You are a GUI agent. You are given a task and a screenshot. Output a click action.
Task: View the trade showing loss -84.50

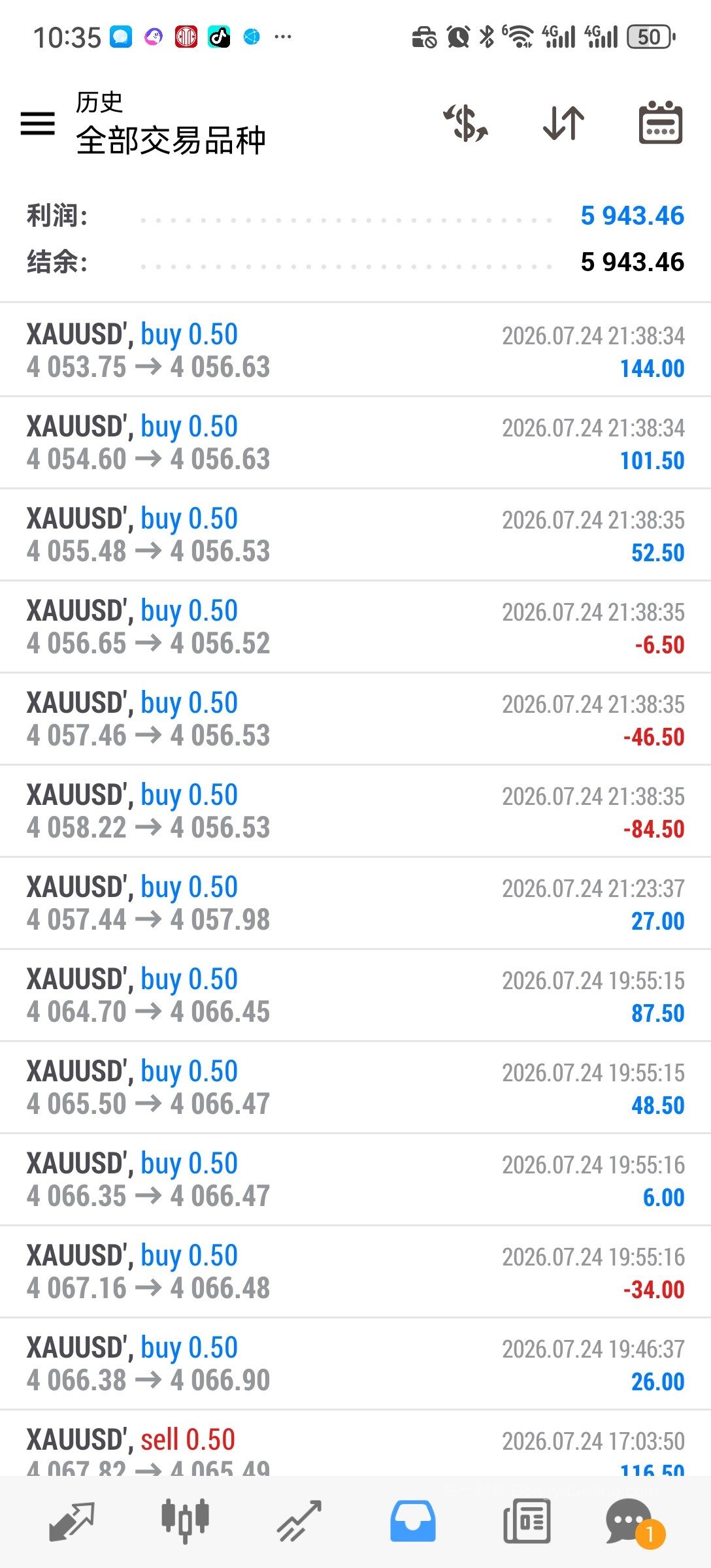(x=355, y=811)
